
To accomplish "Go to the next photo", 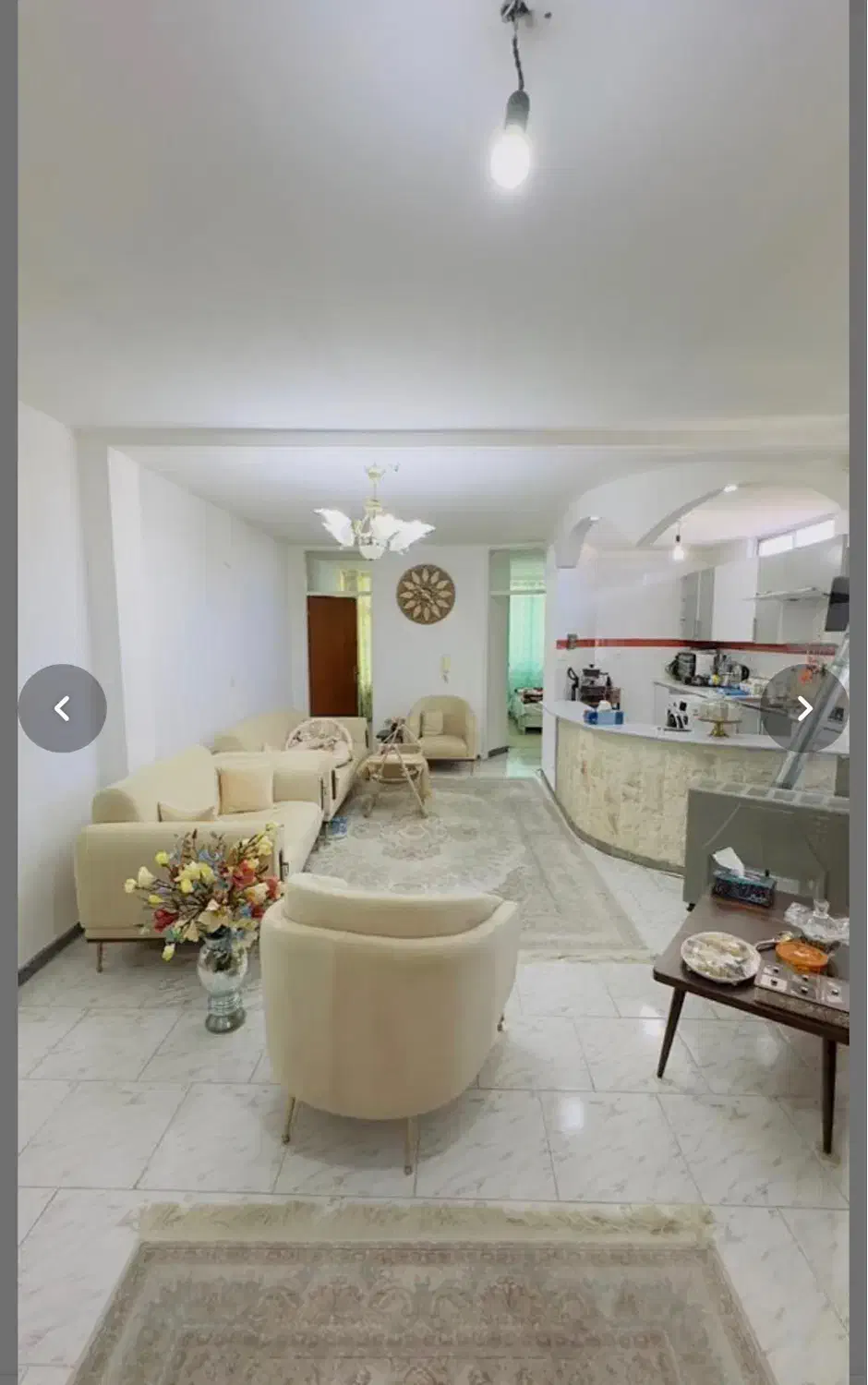I will click(x=804, y=708).
